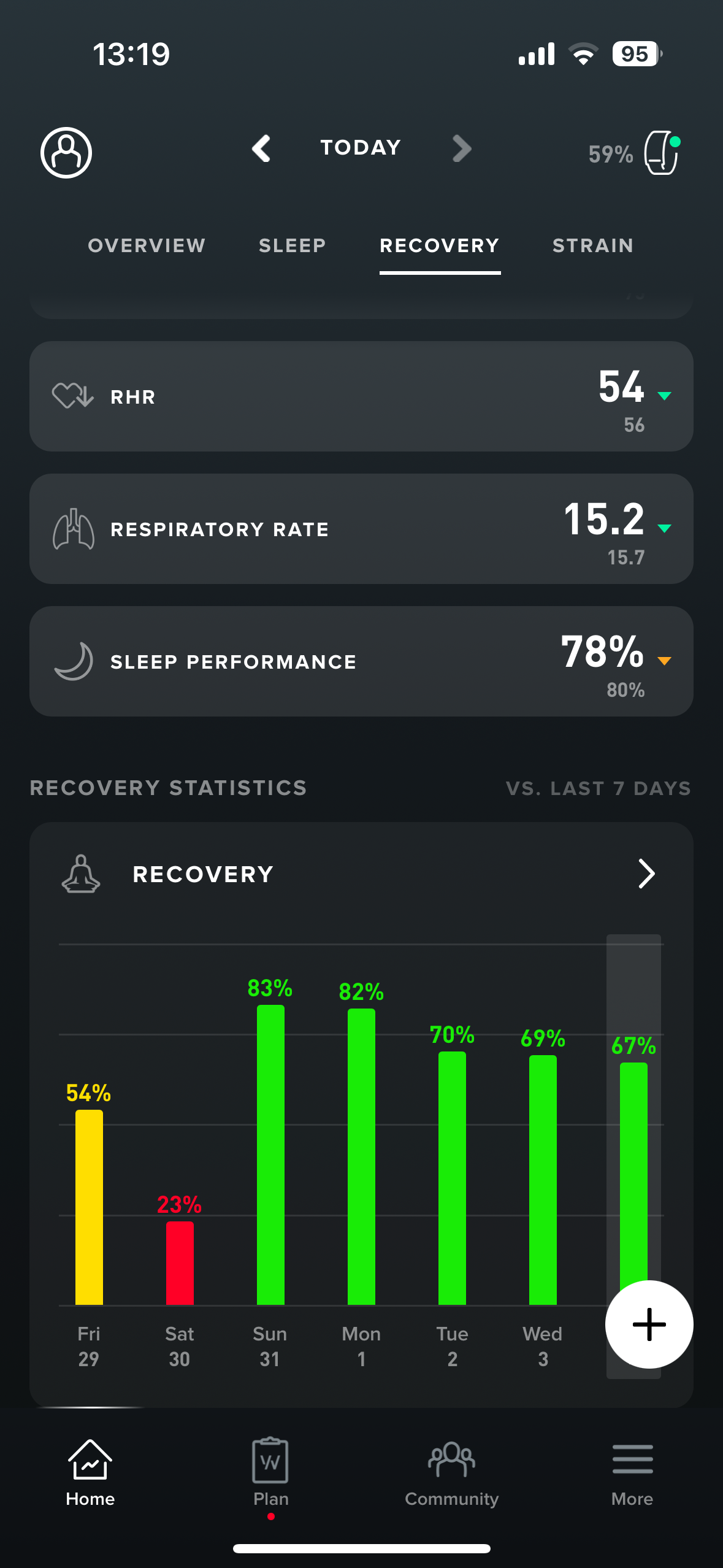Open the profile icon
Viewport: 723px width, 1568px height.
click(66, 153)
